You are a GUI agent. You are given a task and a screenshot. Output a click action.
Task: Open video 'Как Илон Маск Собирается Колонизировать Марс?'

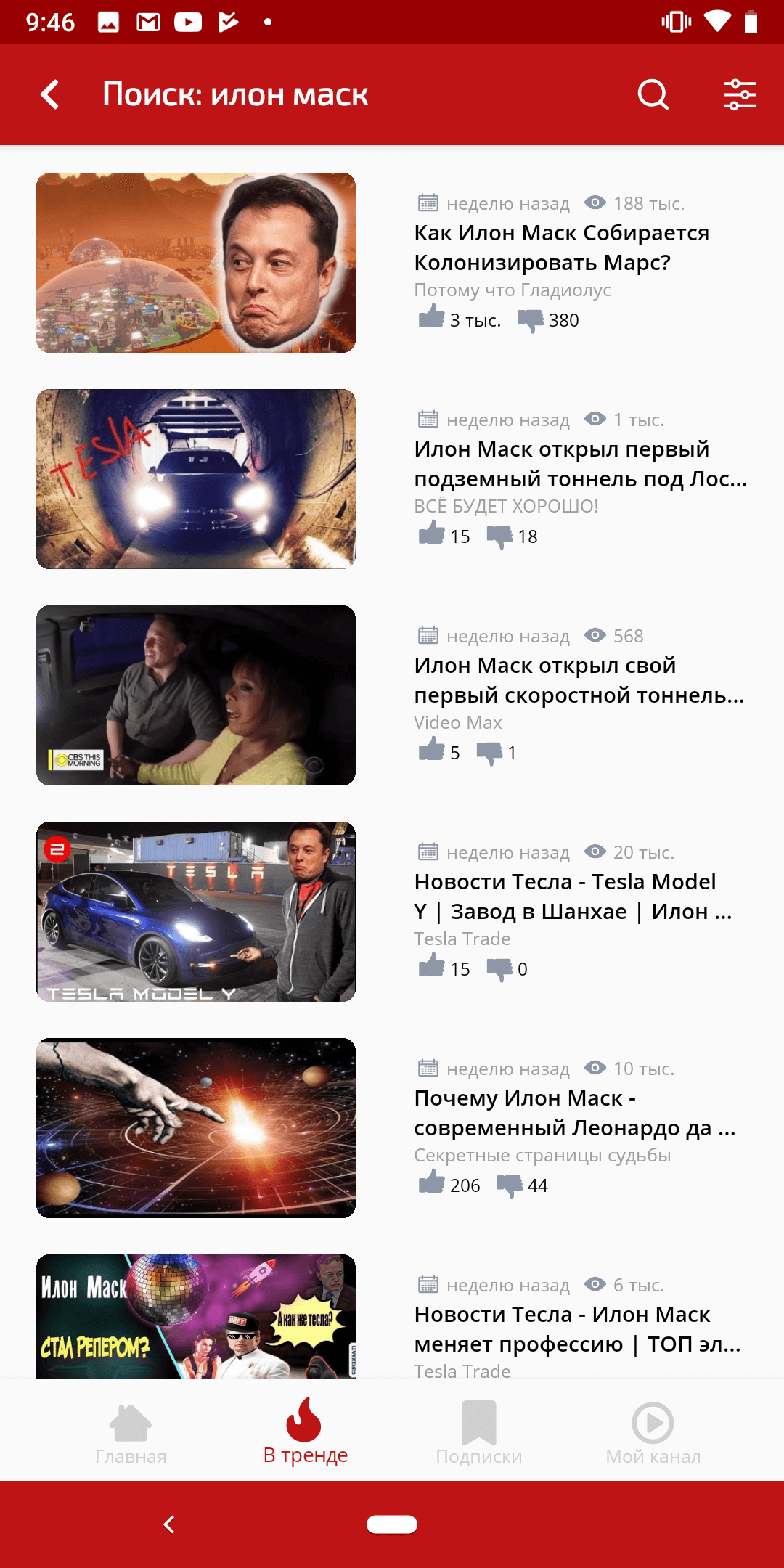pyautogui.click(x=561, y=247)
